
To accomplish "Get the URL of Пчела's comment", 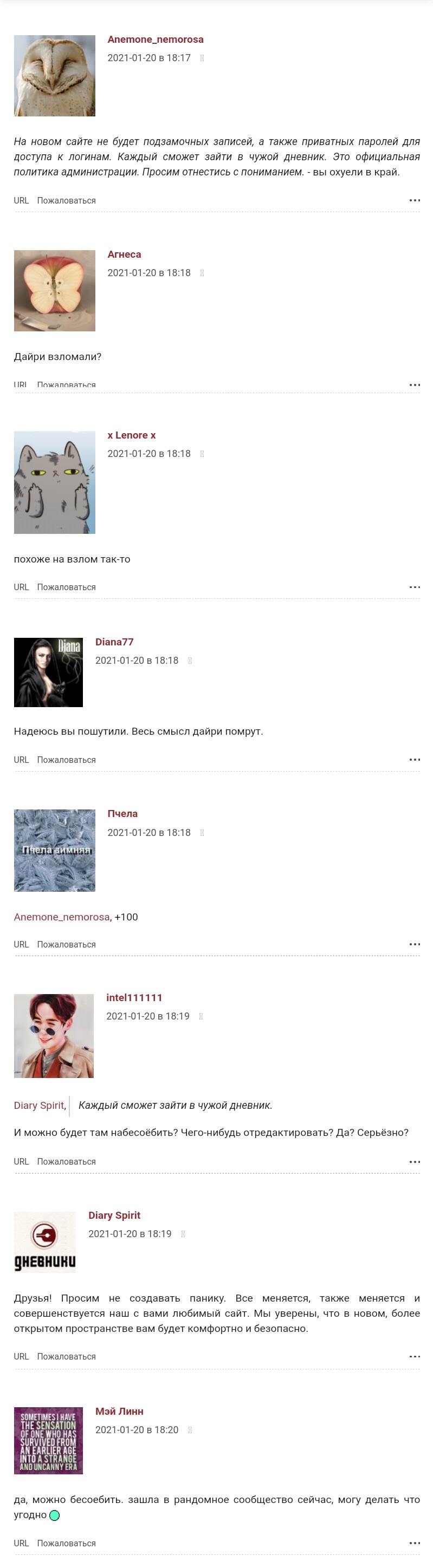I will 21,944.
